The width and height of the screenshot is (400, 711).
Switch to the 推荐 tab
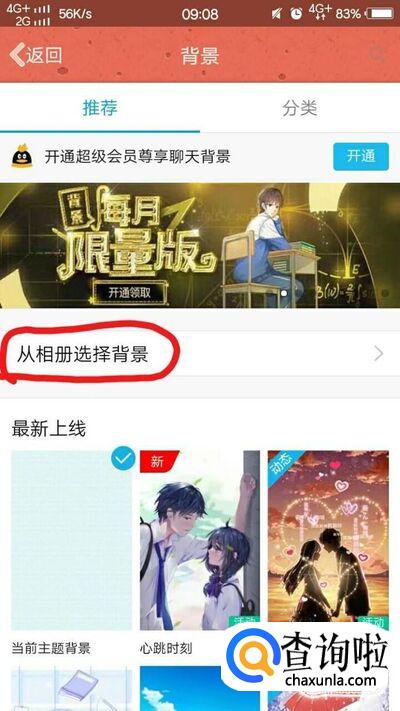tap(100, 108)
